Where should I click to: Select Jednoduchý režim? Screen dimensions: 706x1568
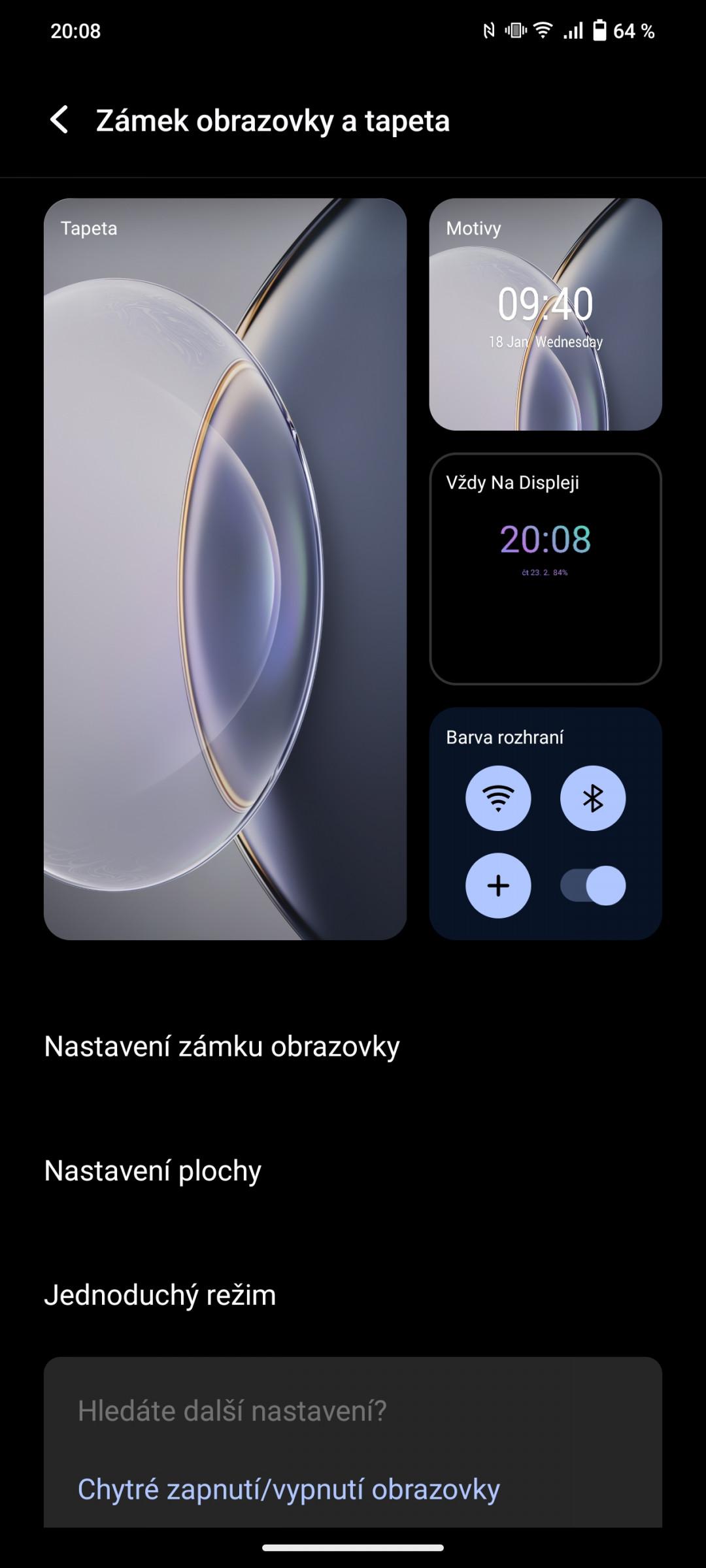point(353,1294)
